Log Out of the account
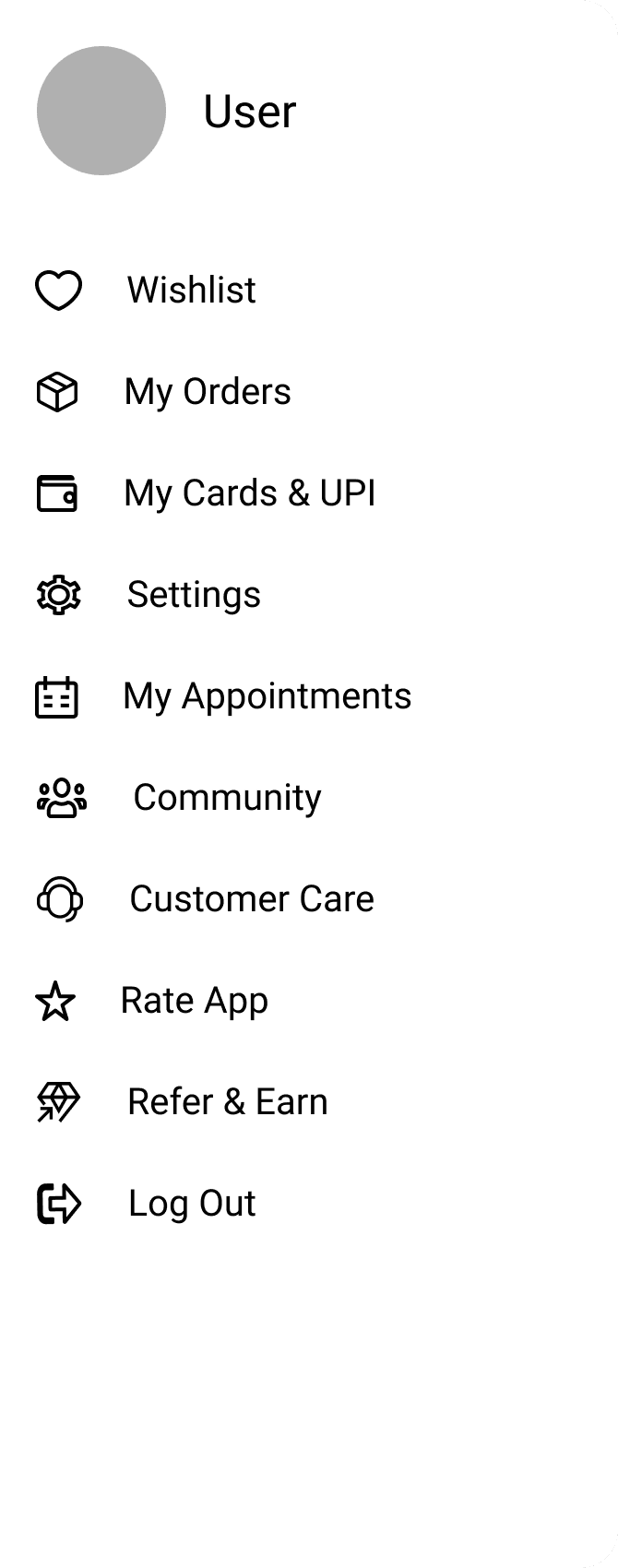This screenshot has width=618, height=1568. tap(191, 1204)
